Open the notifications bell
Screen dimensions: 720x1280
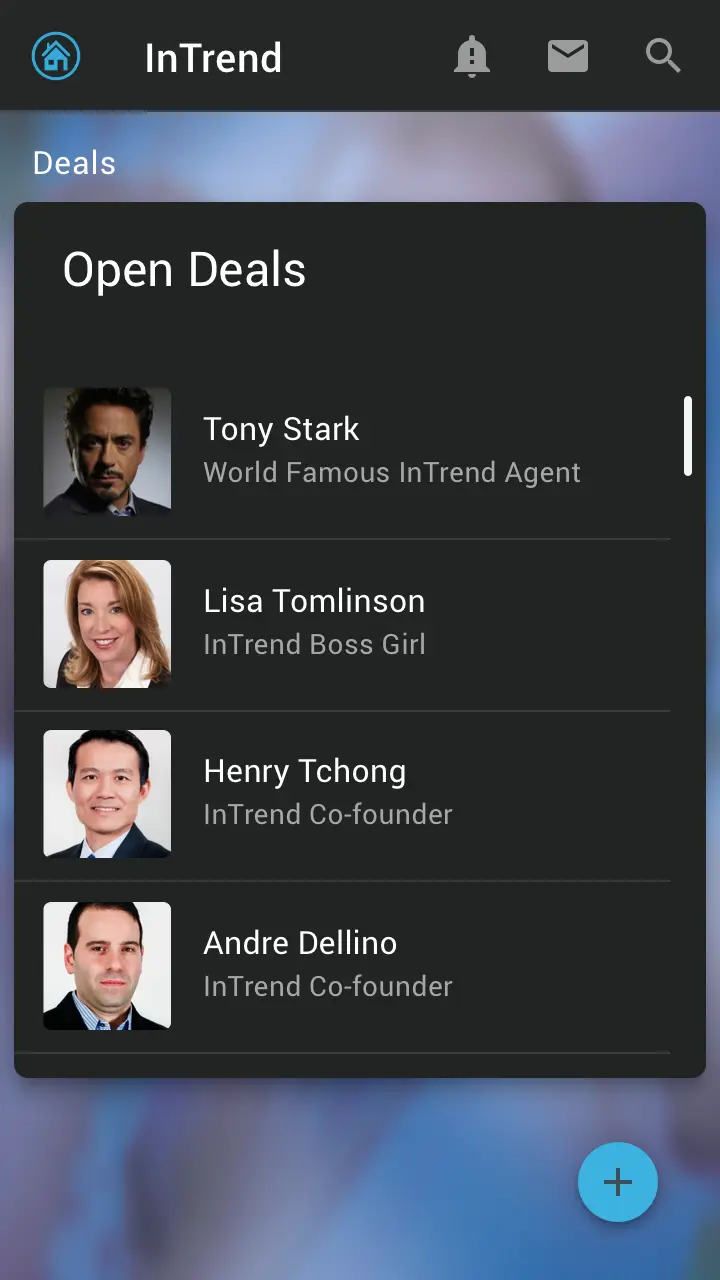click(471, 56)
